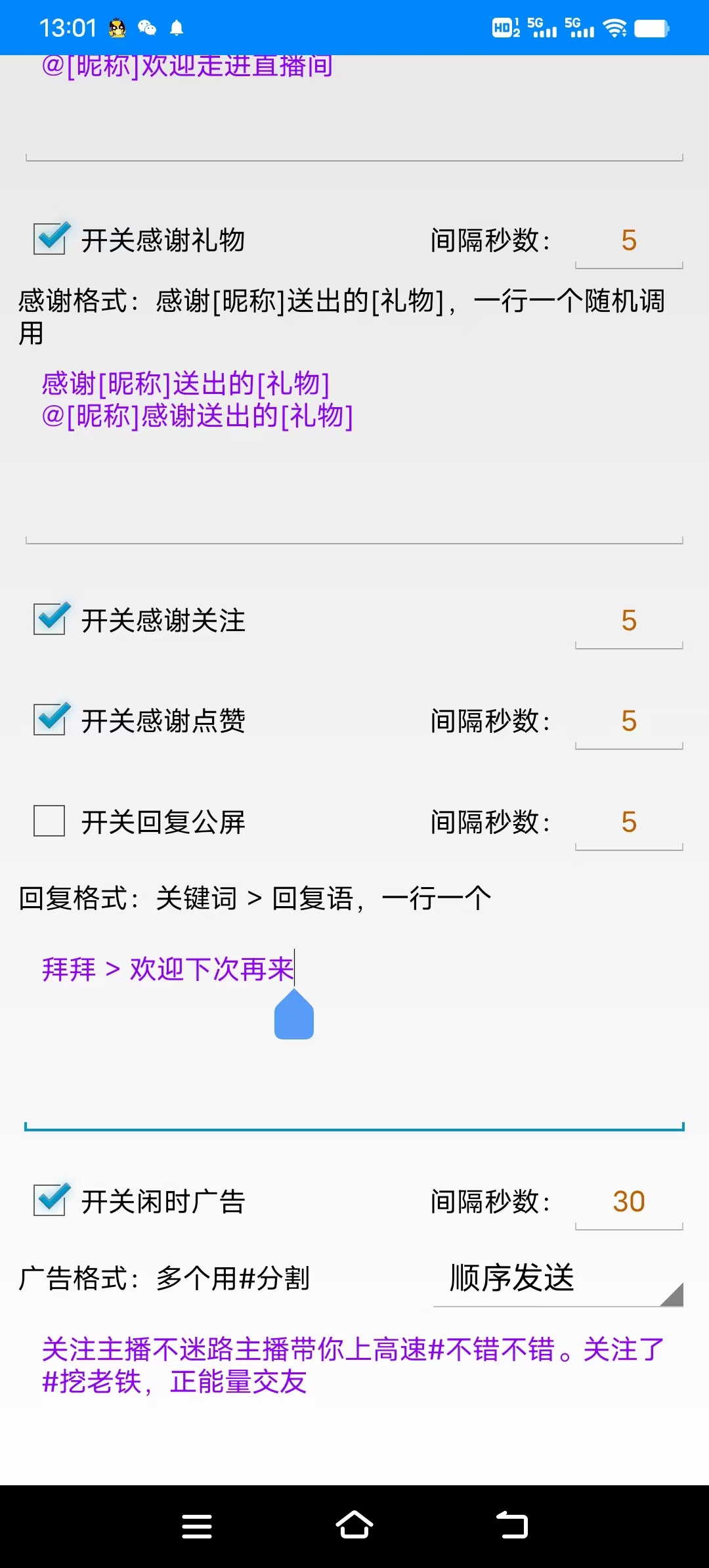Edit the 30 seconds ad interval field
The height and width of the screenshot is (1568, 709).
(629, 1202)
